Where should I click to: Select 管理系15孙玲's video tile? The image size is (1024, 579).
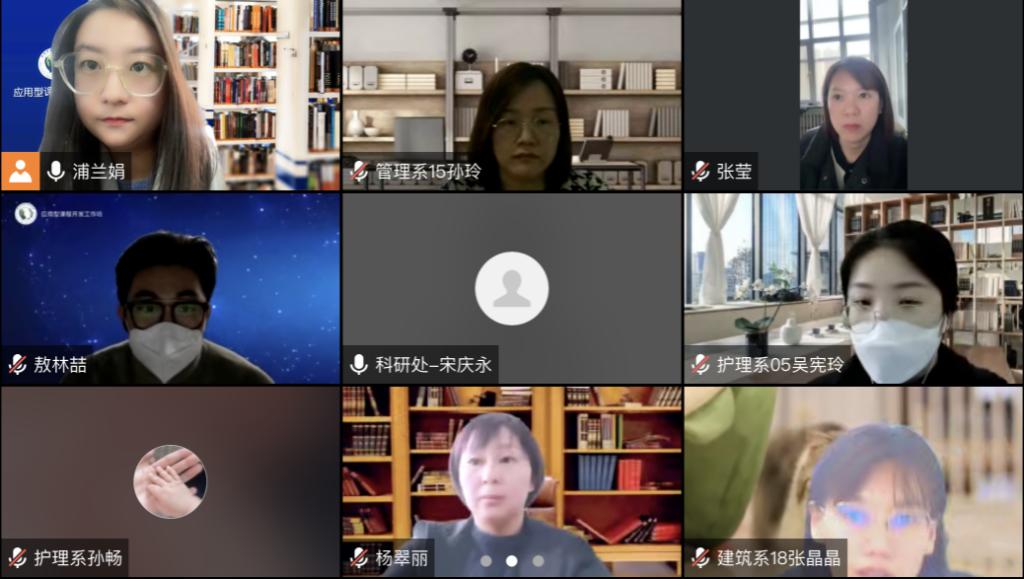(511, 95)
